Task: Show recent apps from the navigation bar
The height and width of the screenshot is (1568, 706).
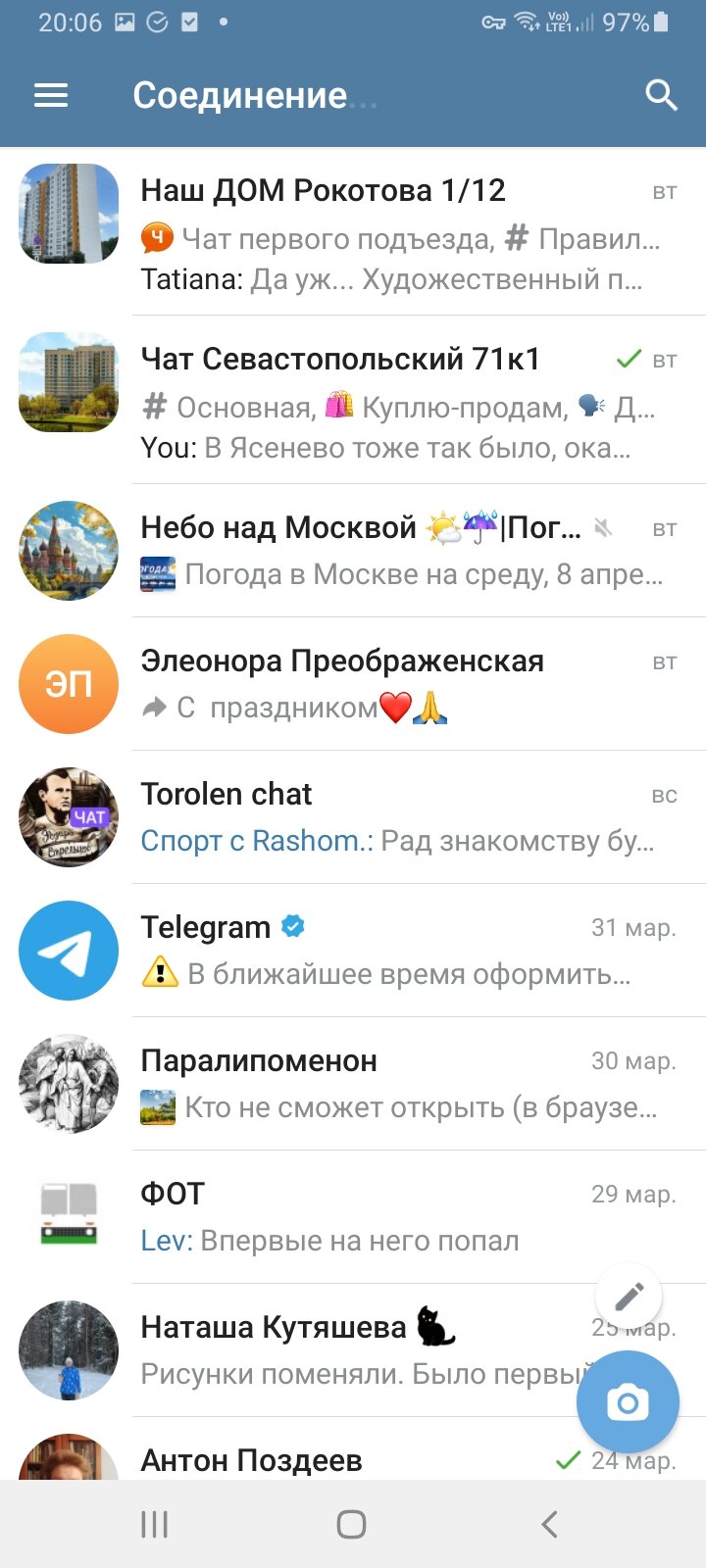Action: (155, 1524)
